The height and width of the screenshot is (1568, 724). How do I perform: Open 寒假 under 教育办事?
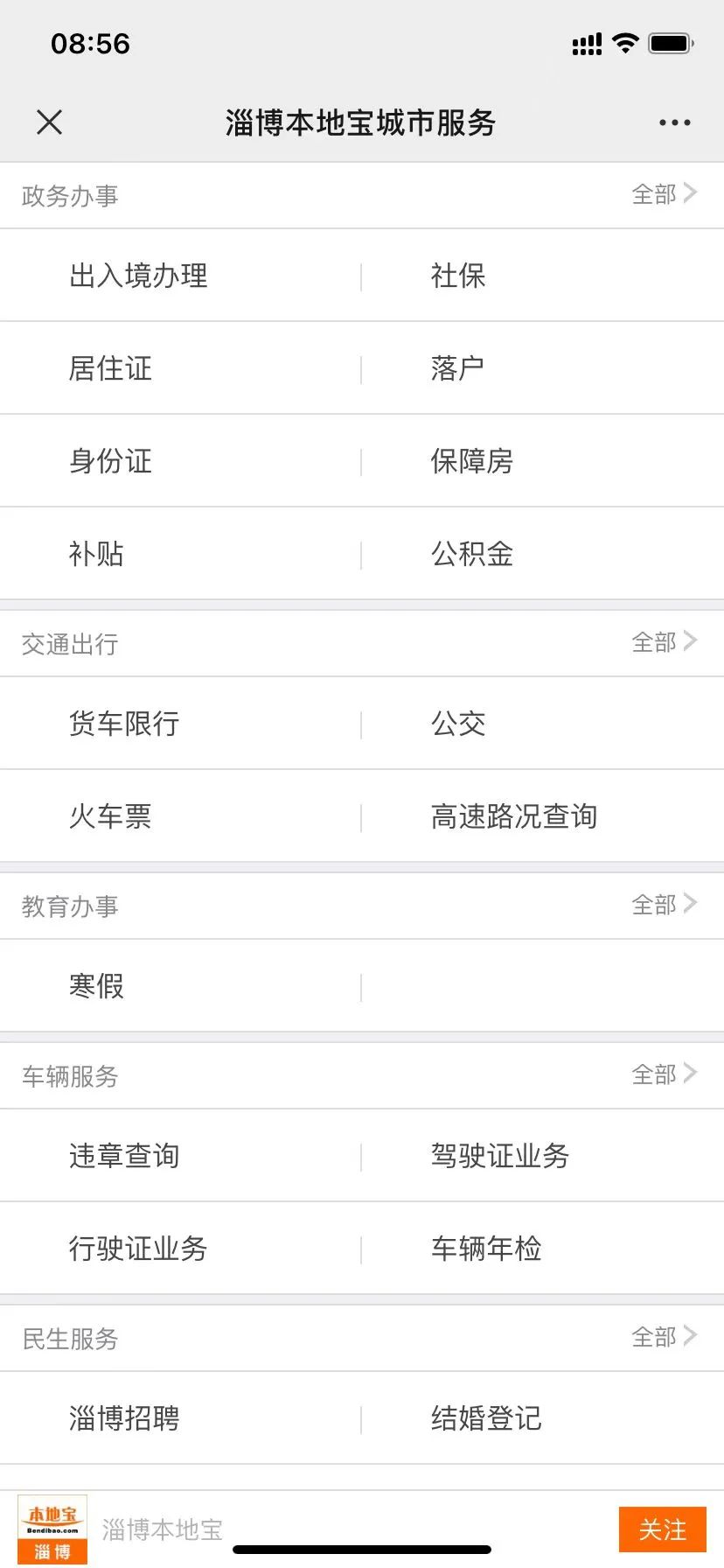(96, 986)
